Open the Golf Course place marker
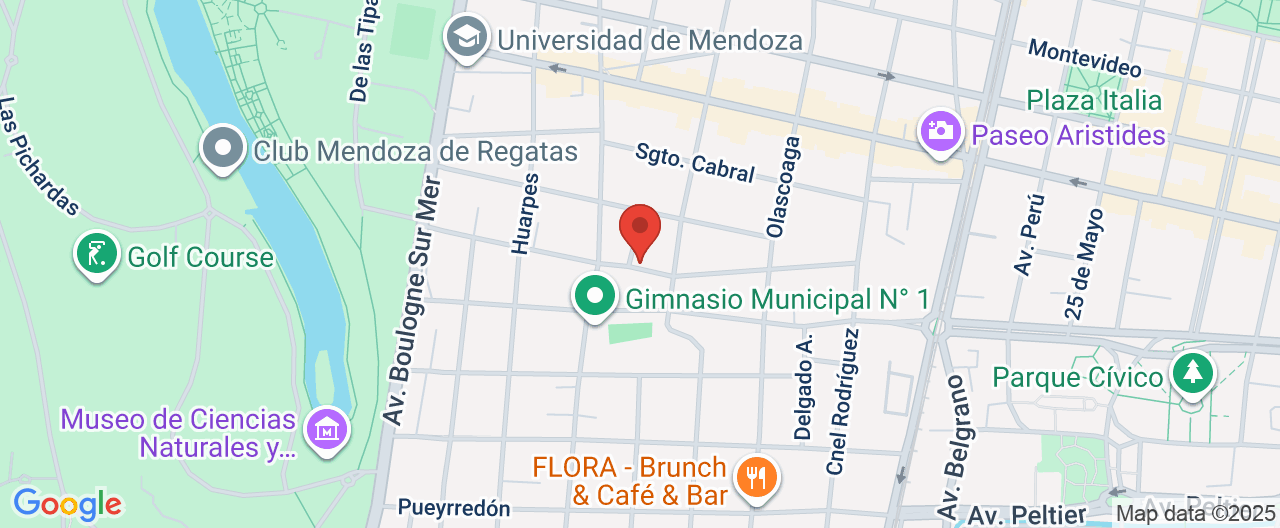The height and width of the screenshot is (528, 1280). pos(97,255)
